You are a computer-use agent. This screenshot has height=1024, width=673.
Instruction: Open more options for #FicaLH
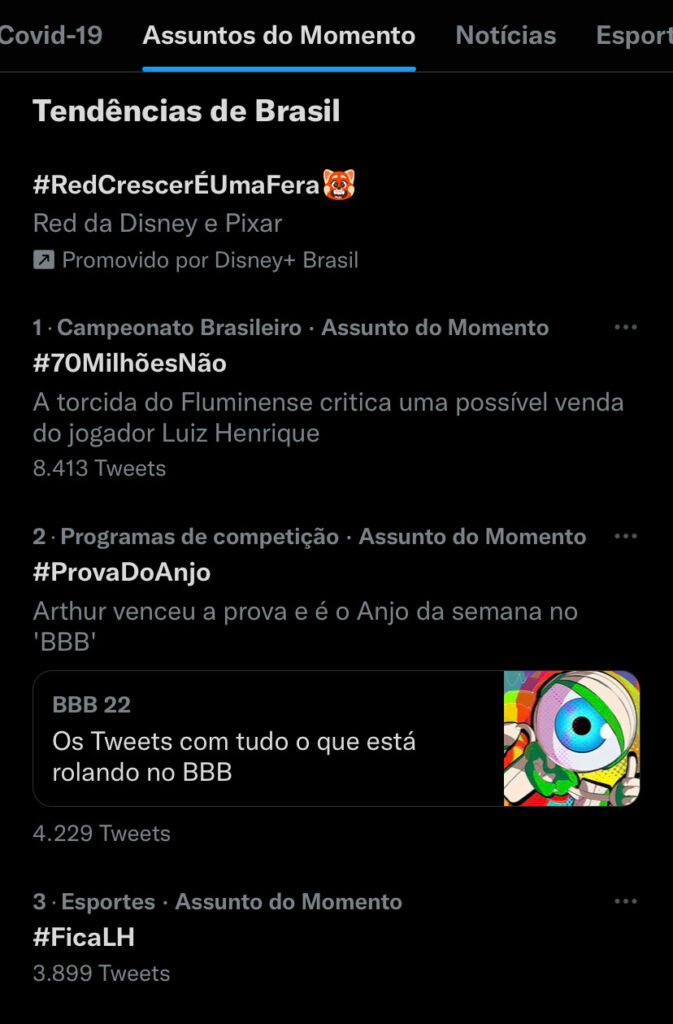click(626, 901)
